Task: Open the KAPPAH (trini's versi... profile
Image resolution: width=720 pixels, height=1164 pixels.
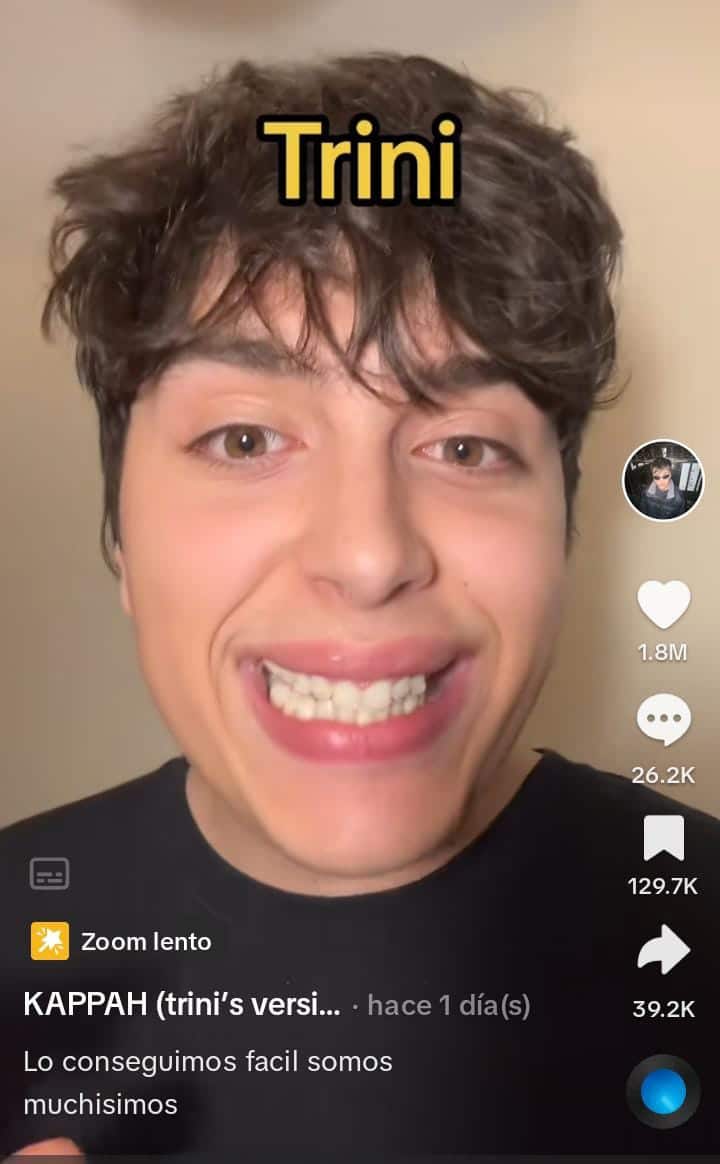Action: [182, 1005]
